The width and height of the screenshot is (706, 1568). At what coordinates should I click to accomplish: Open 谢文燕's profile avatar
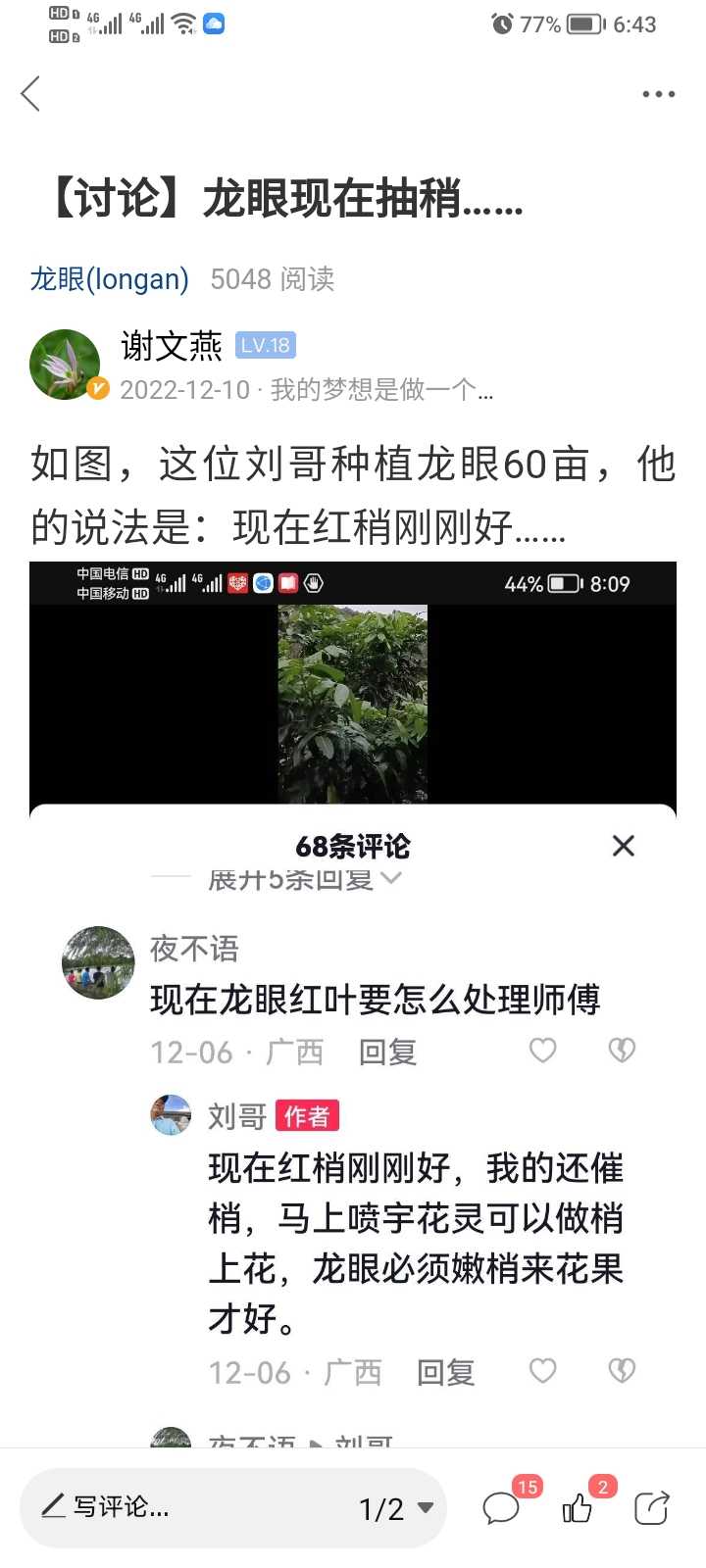click(x=66, y=365)
